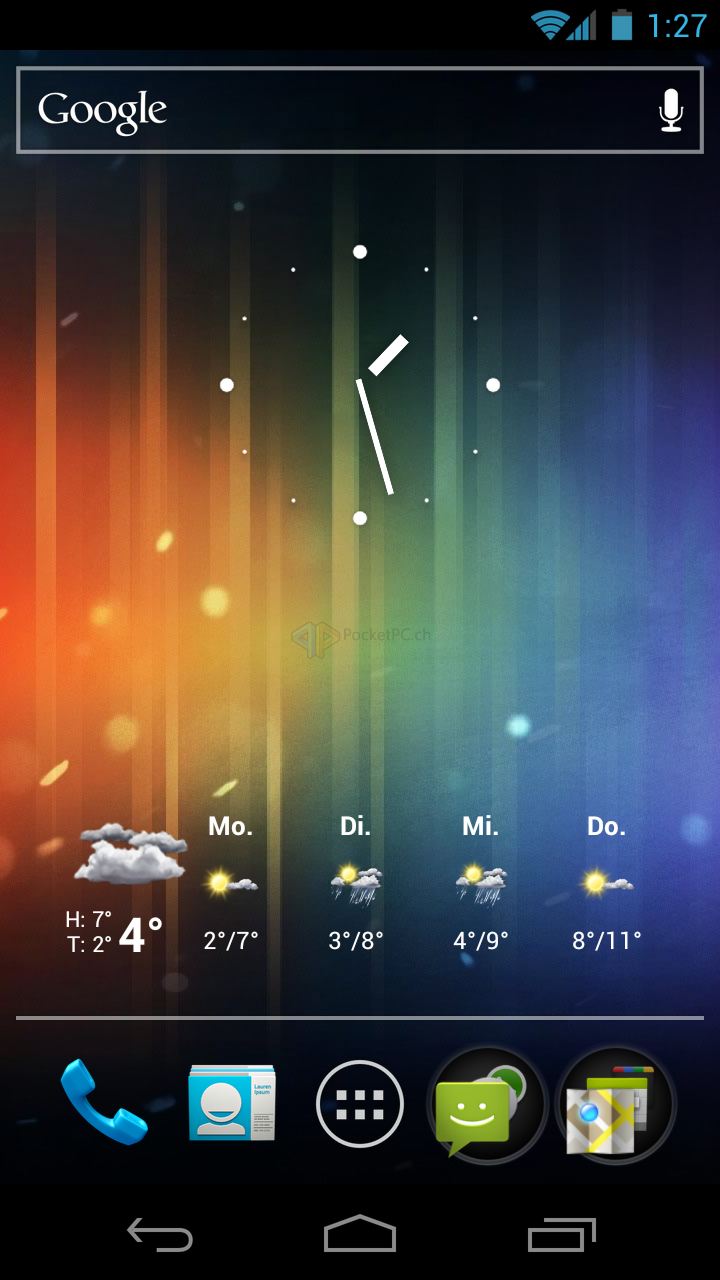Open the messaging apps folder
Screen dimensions: 720x1280
487,1105
